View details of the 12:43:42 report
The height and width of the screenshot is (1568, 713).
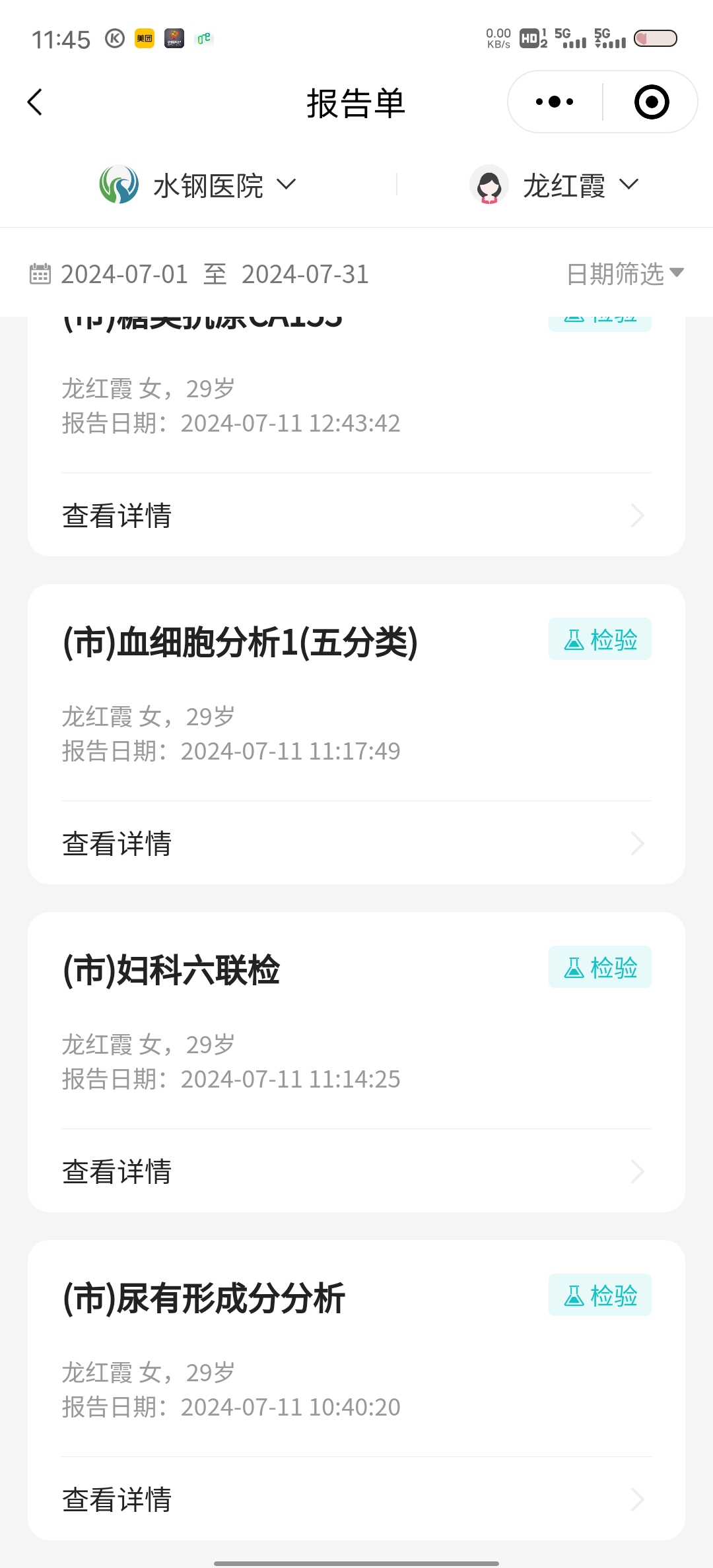pos(355,515)
